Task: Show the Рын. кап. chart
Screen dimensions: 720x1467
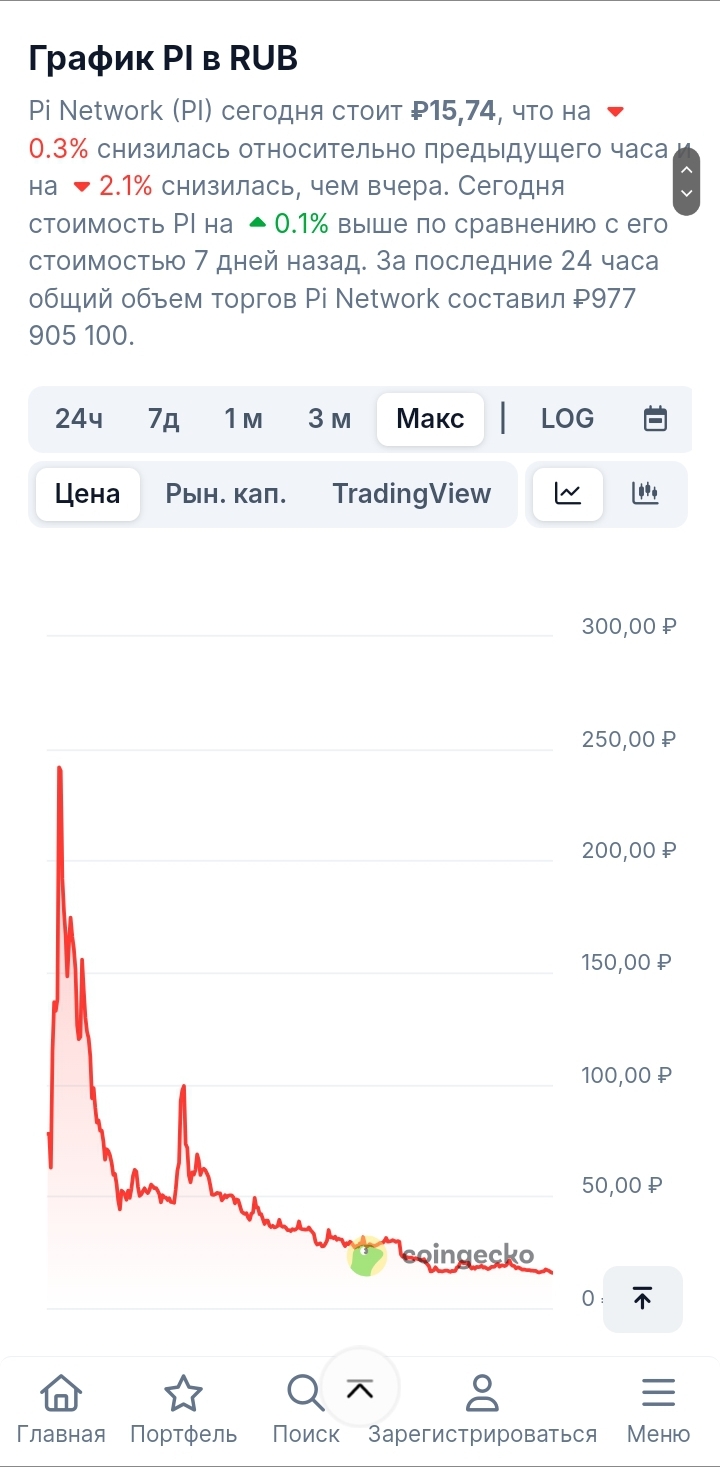Action: click(x=226, y=493)
